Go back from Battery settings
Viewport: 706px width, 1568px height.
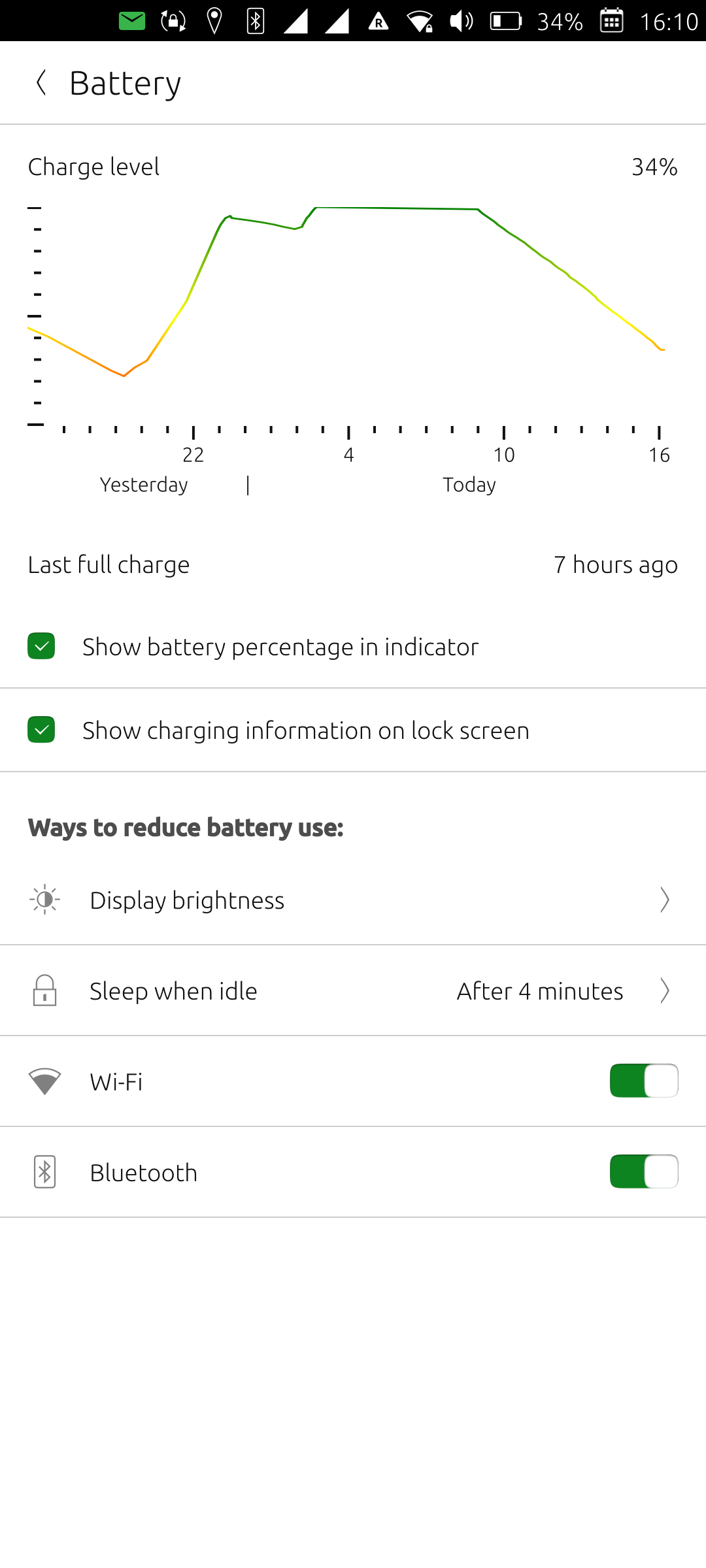(41, 83)
